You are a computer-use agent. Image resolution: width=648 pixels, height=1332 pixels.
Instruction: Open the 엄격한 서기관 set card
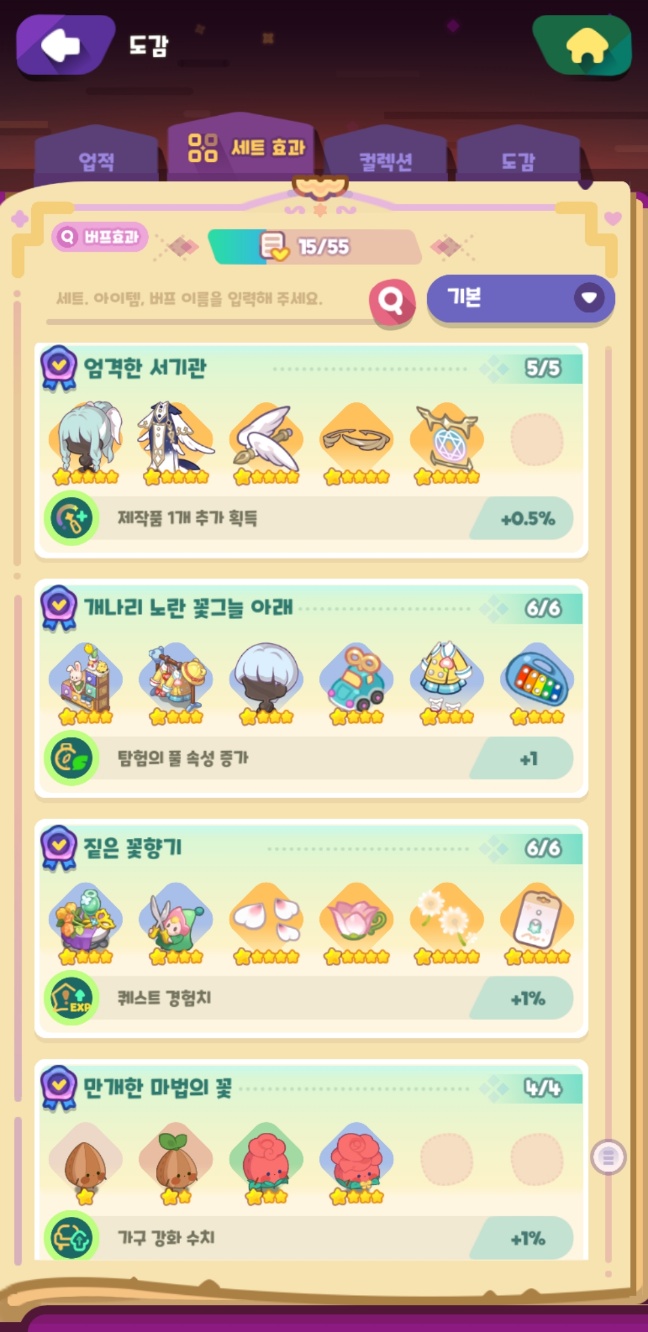pos(311,450)
